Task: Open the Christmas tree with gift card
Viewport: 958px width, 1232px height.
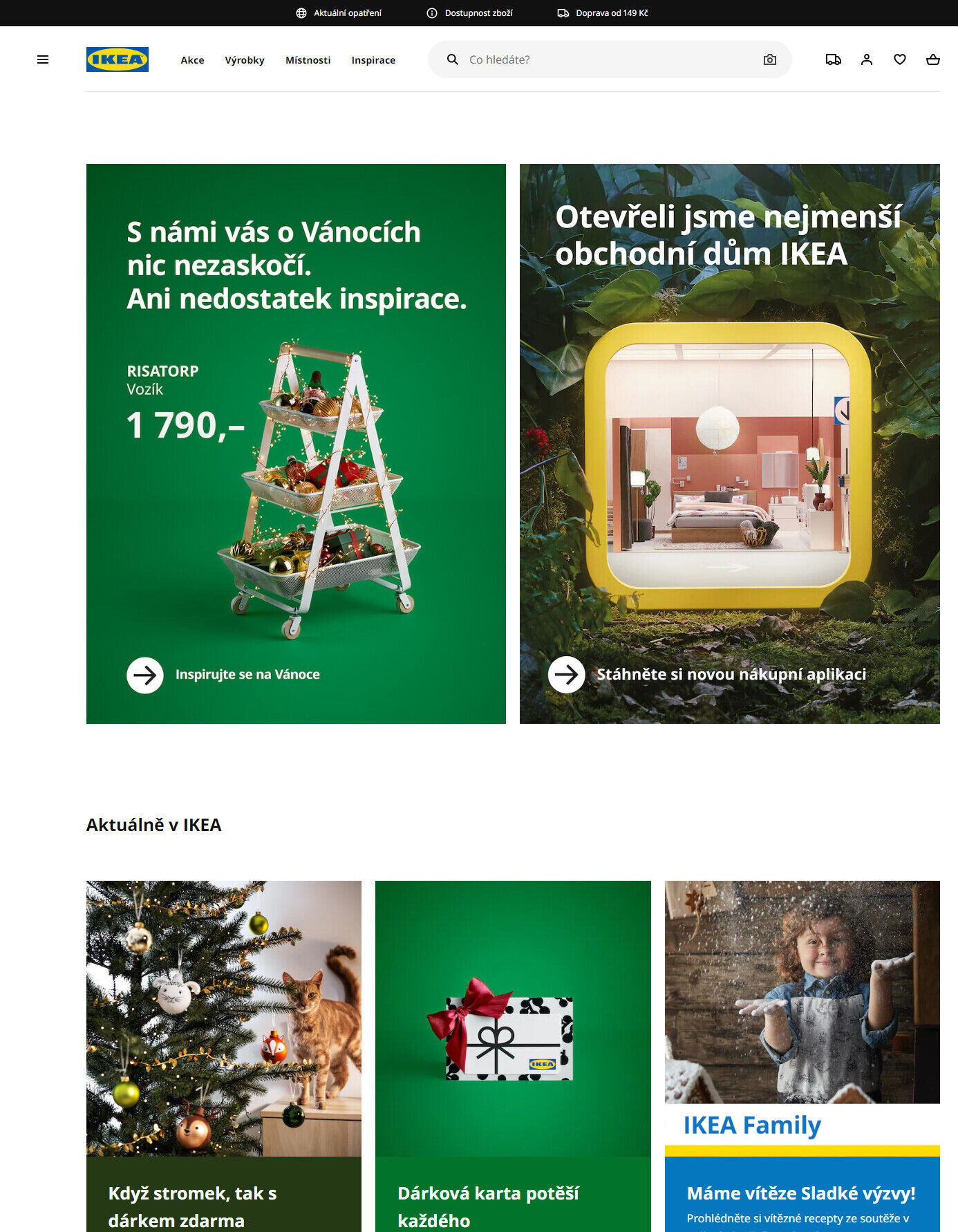Action: [x=223, y=1037]
